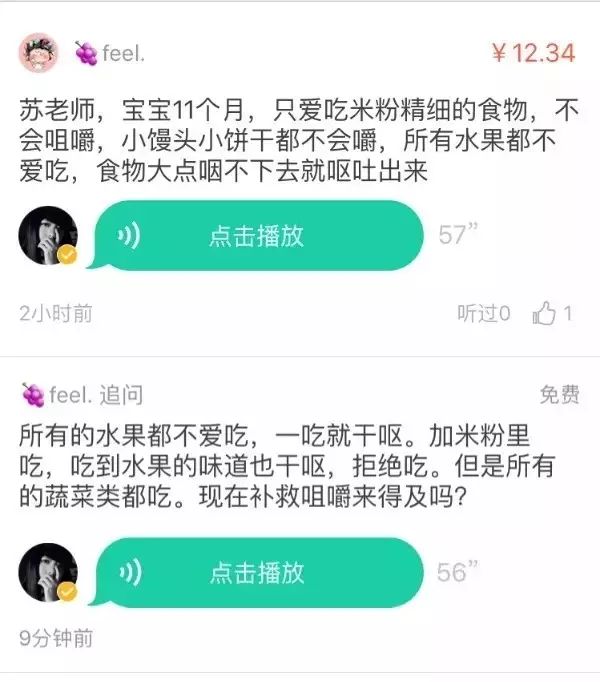This screenshot has width=600, height=682.
Task: Play the 57-second voice answer
Action: tap(256, 236)
